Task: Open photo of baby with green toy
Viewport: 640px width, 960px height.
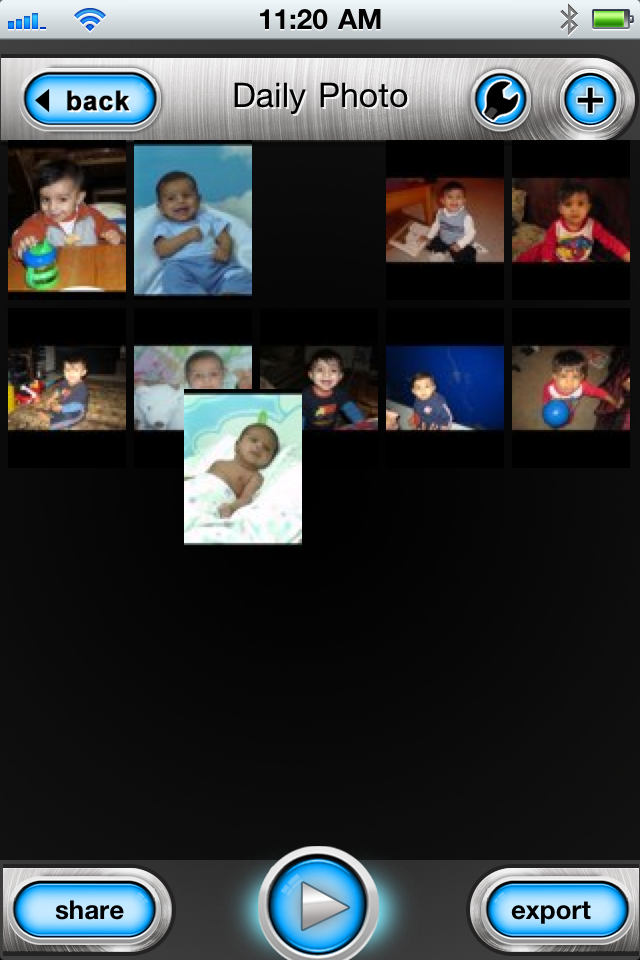Action: point(67,220)
